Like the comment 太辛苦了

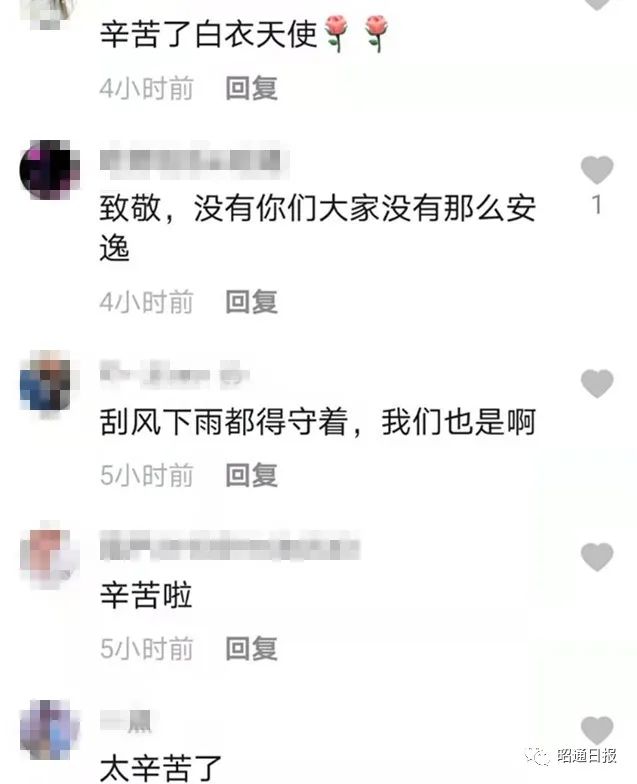click(x=597, y=730)
